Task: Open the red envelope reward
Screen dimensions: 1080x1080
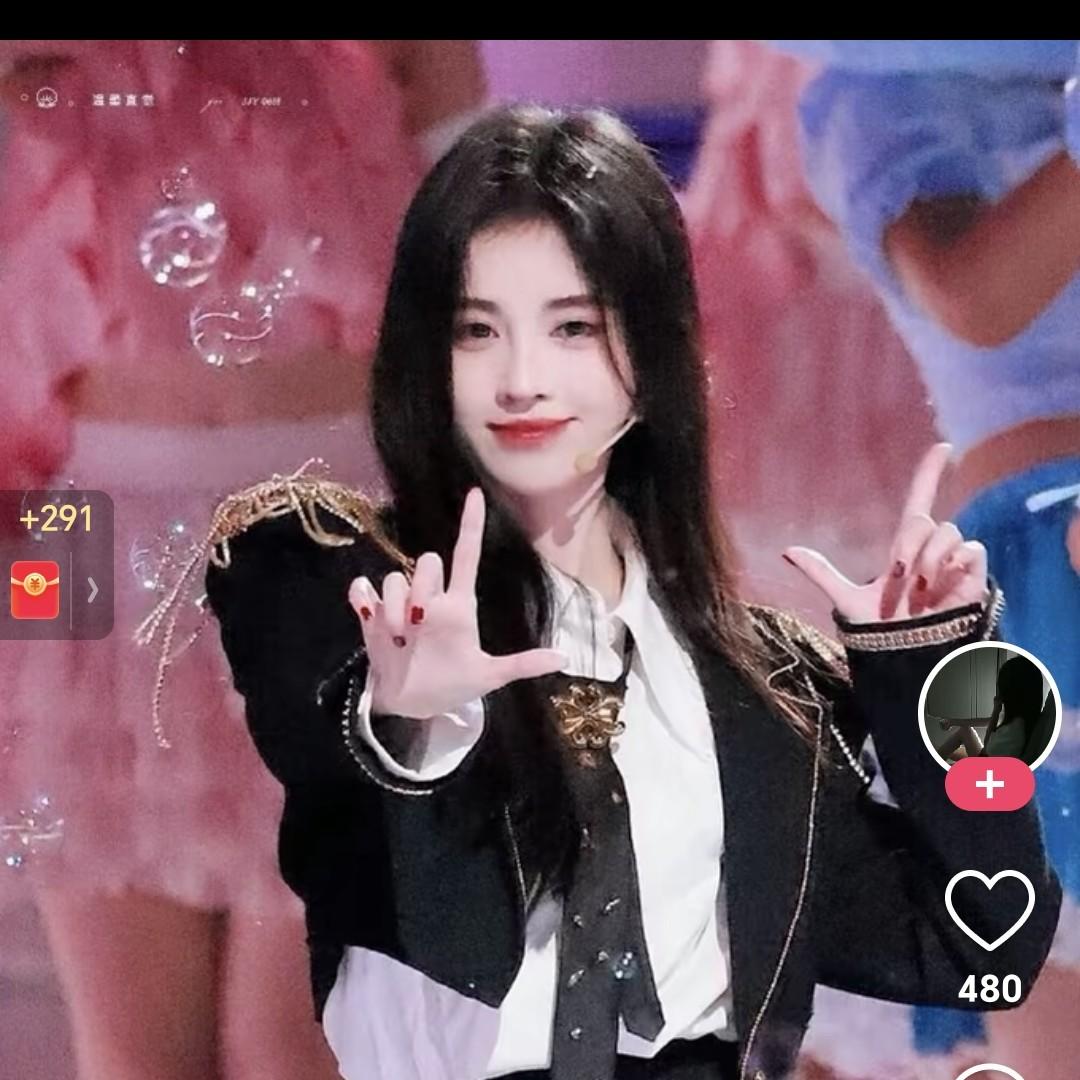Action: 35,590
